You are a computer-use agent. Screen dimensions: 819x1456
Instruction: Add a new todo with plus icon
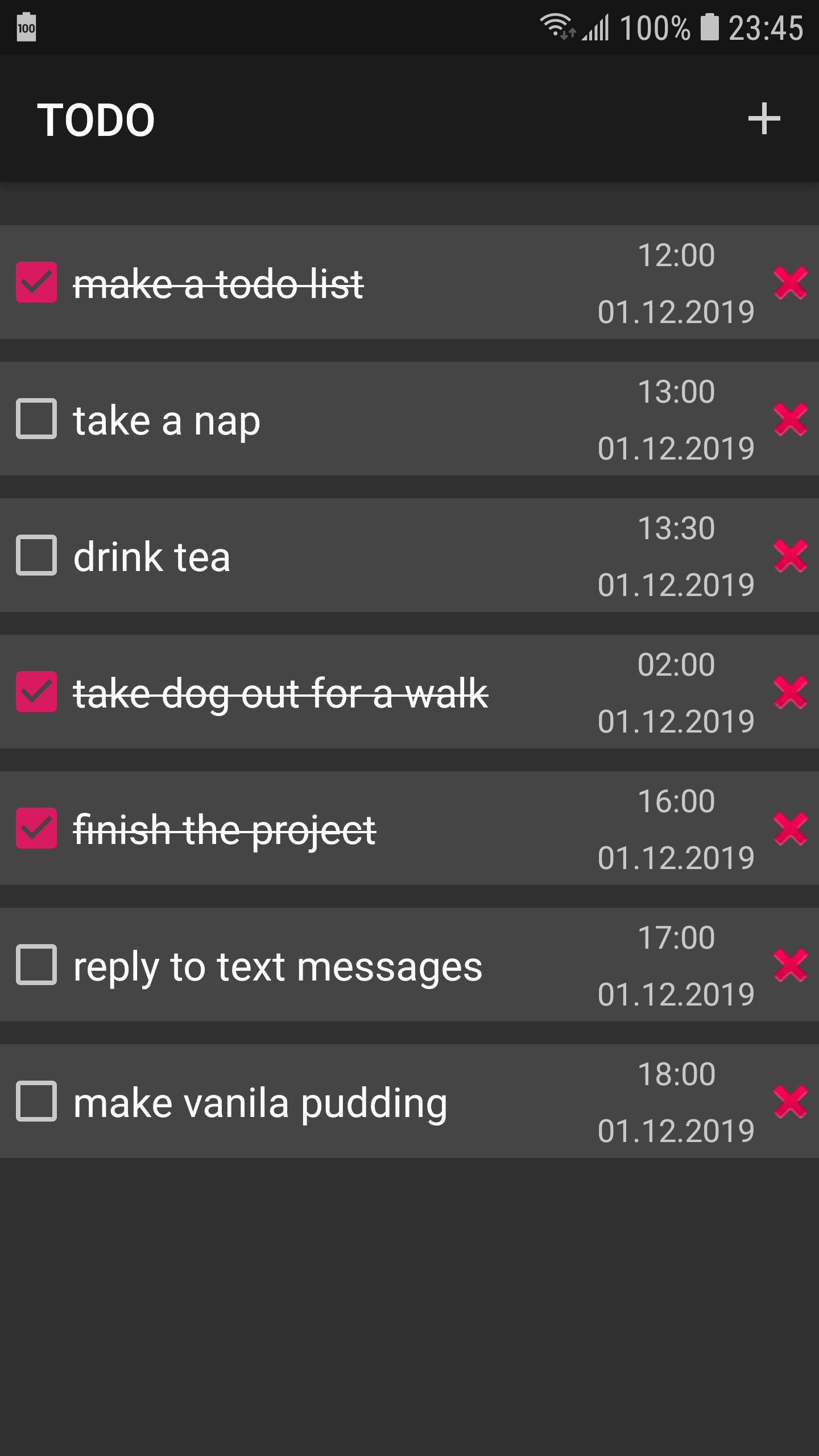(764, 119)
